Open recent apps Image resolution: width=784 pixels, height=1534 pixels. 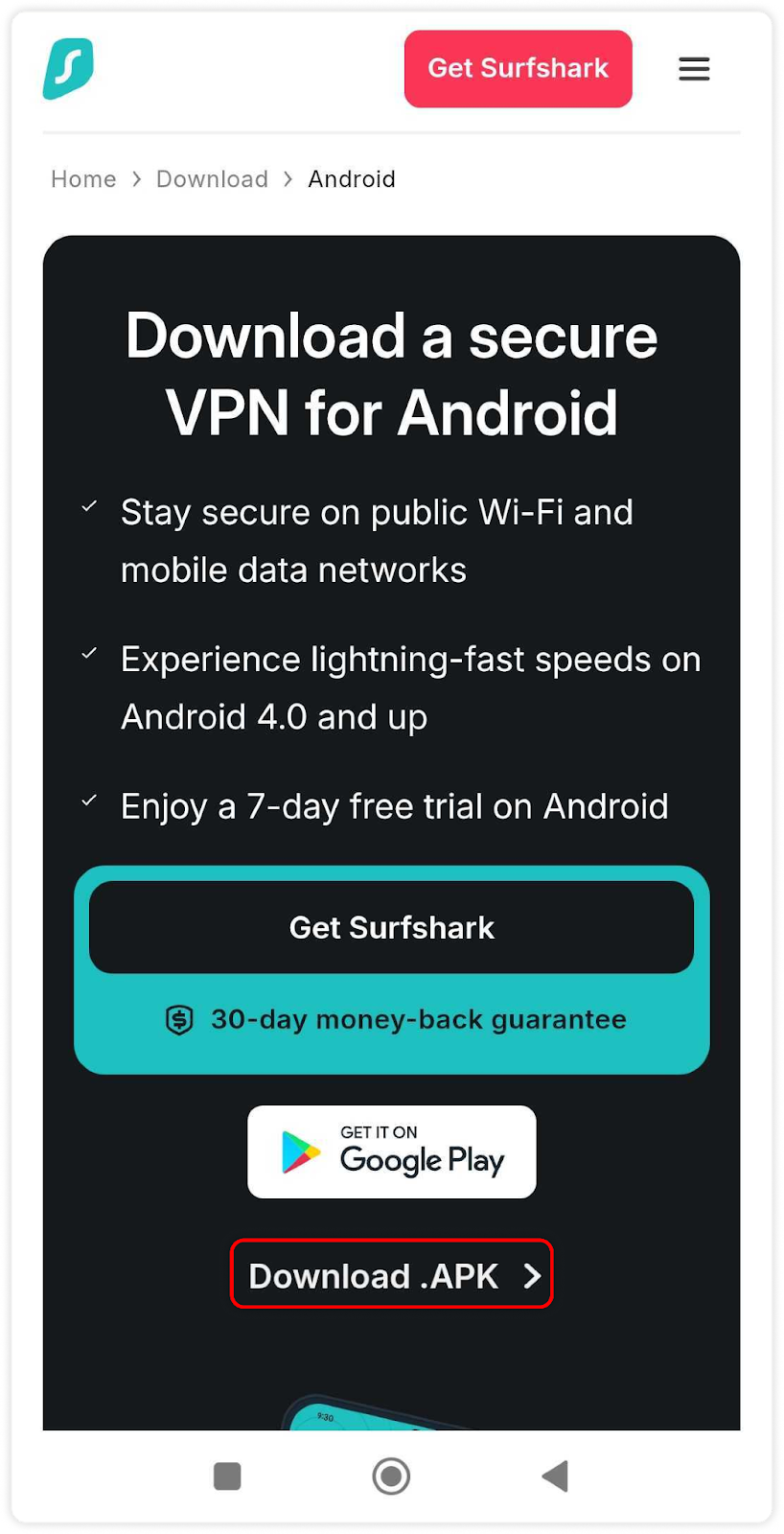point(227,1476)
